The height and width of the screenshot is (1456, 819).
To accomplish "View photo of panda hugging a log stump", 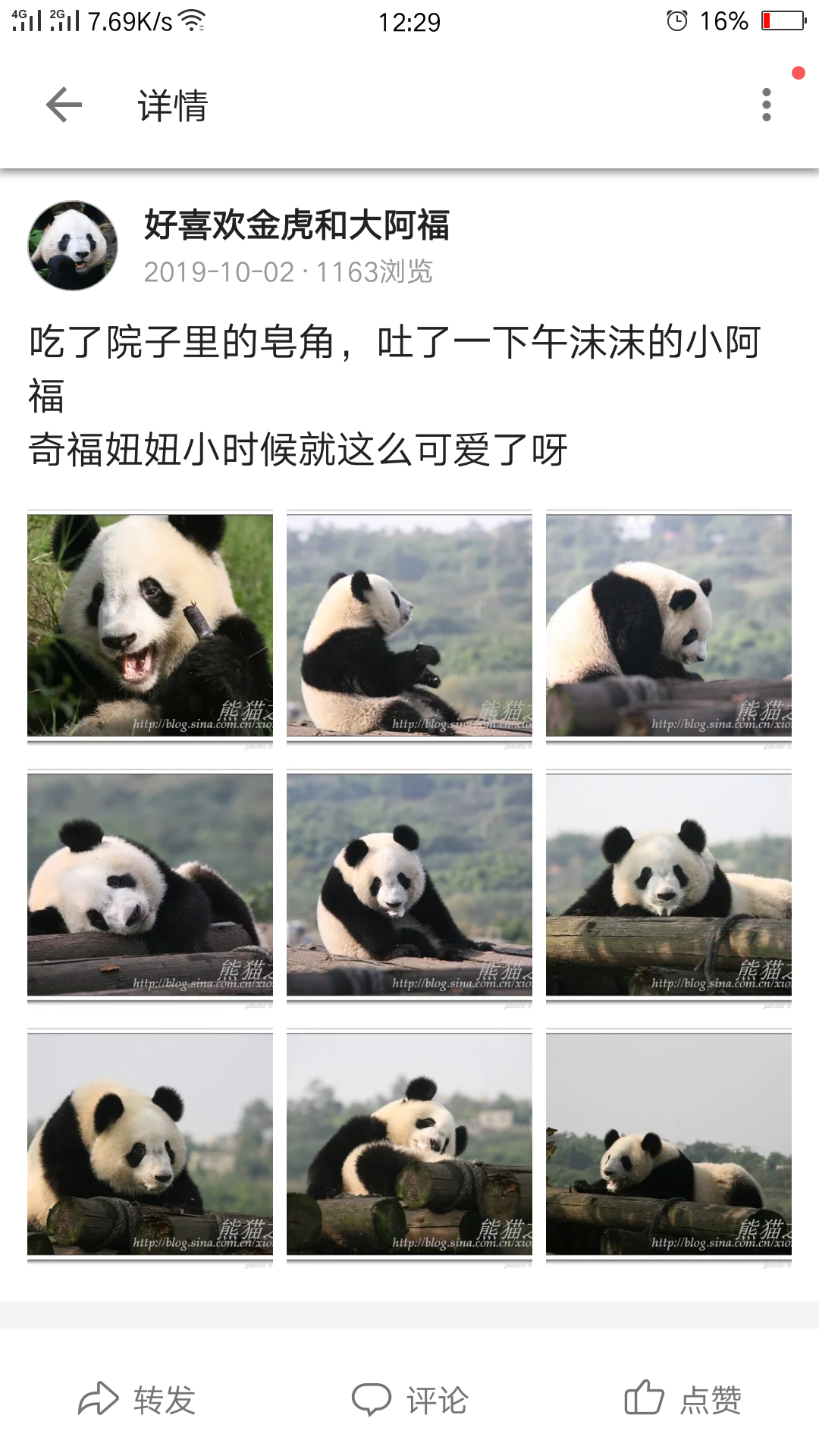I will tap(409, 1147).
